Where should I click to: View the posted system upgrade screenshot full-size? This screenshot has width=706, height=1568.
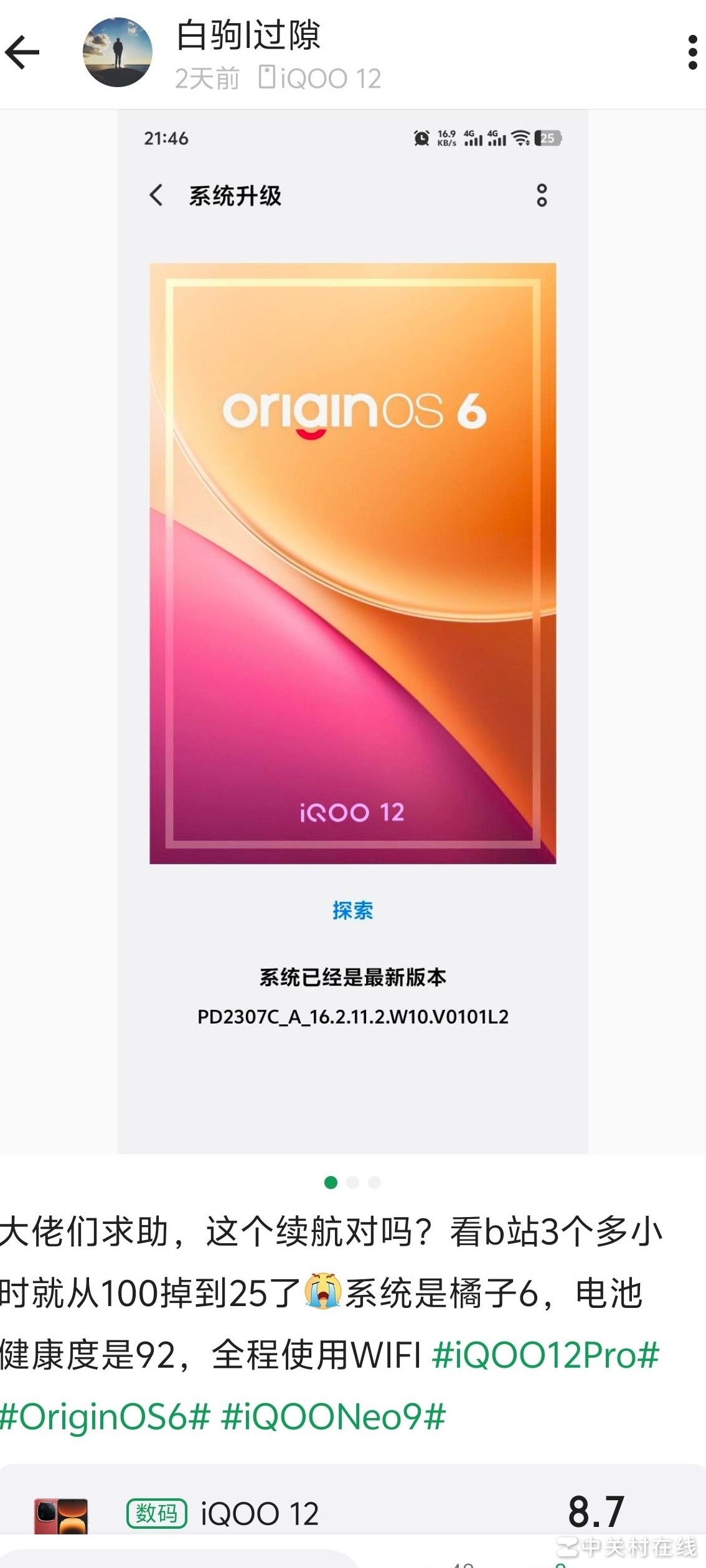point(352,628)
